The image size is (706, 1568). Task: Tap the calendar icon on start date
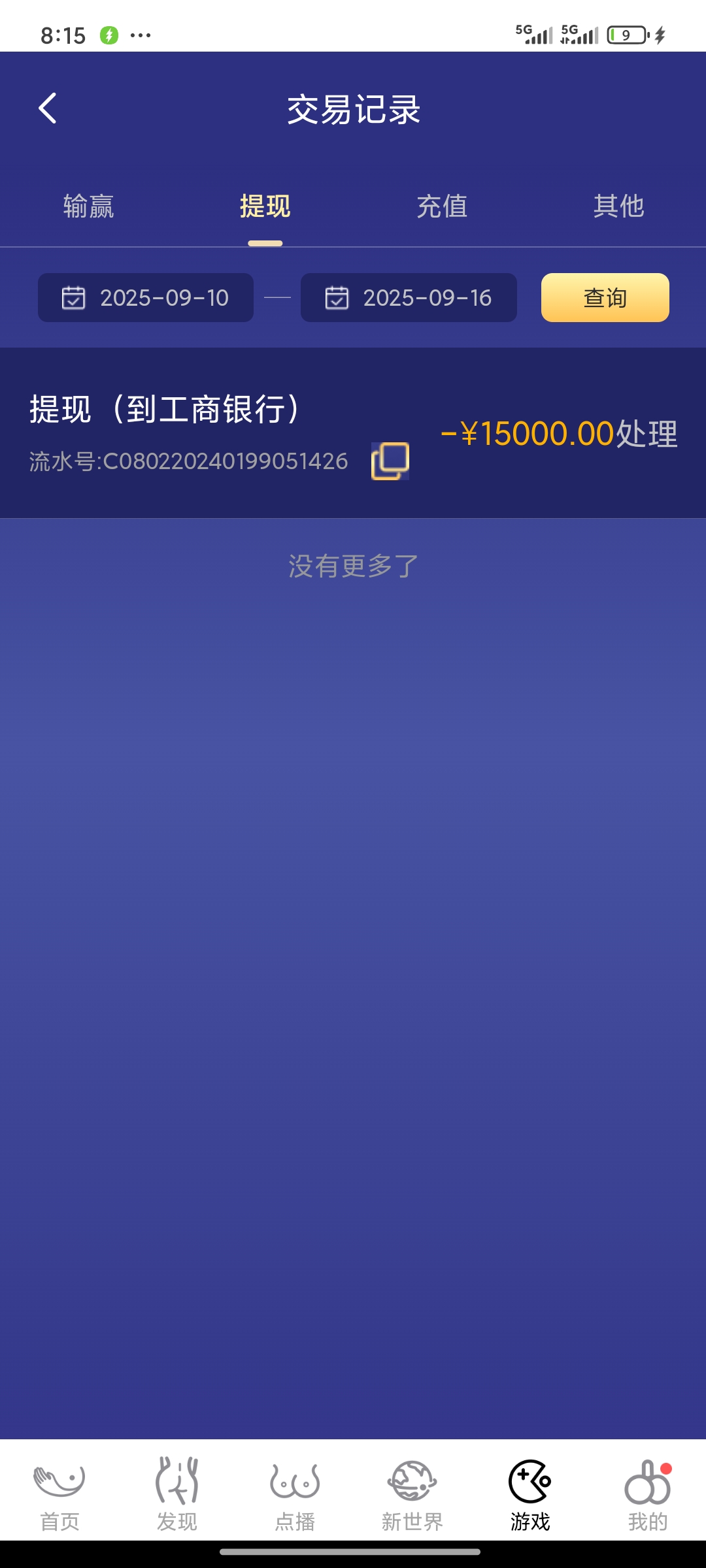(x=74, y=298)
